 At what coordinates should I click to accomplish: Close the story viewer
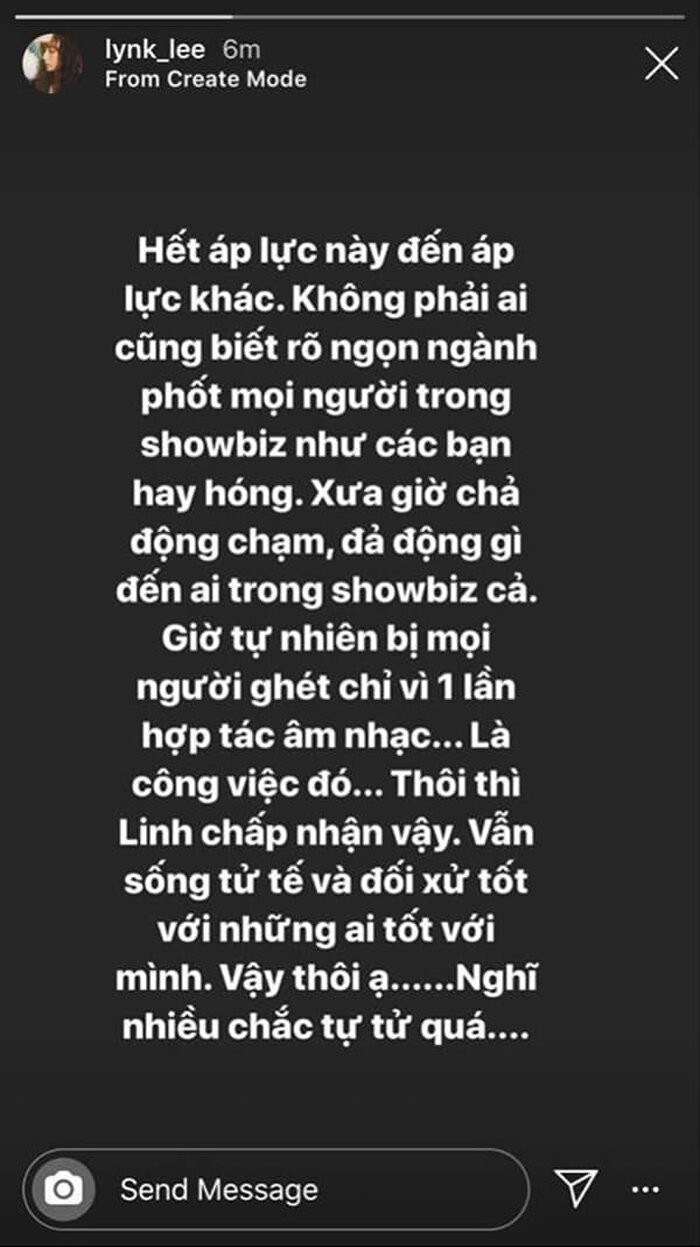[x=661, y=64]
